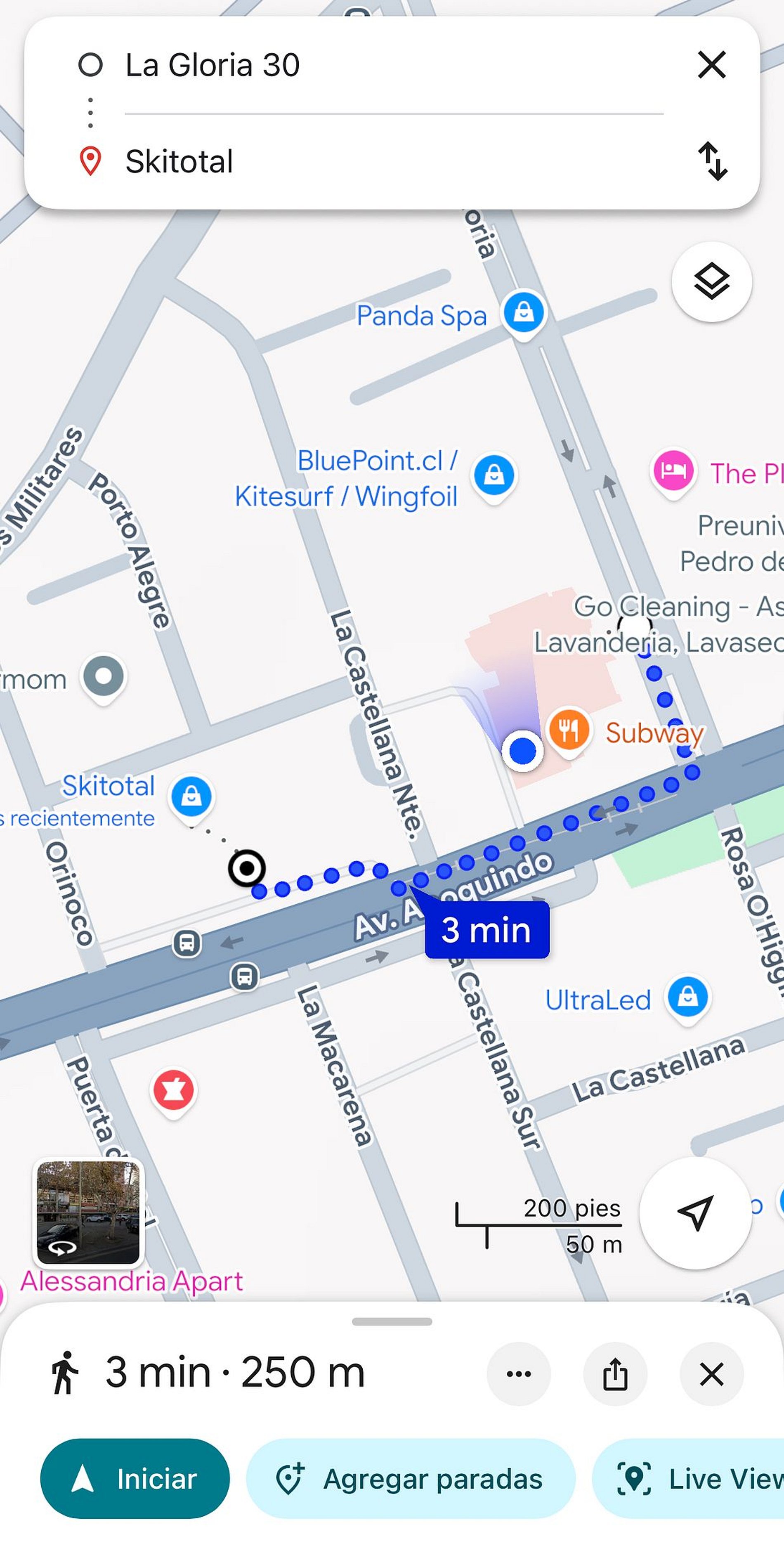Dismiss the route summary panel

pyautogui.click(x=711, y=1374)
